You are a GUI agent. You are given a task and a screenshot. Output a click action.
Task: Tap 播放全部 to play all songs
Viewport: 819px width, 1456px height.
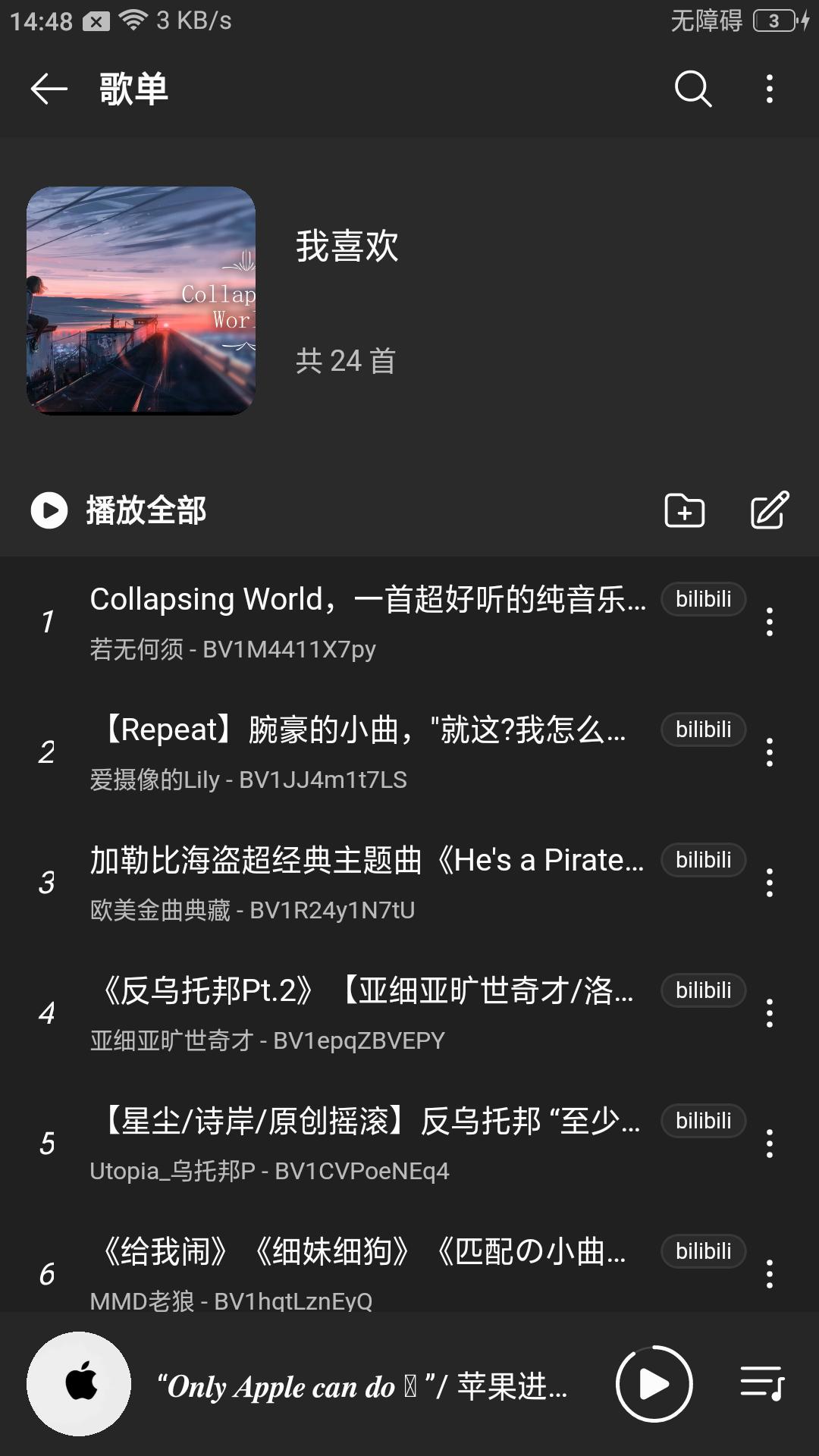[x=120, y=510]
